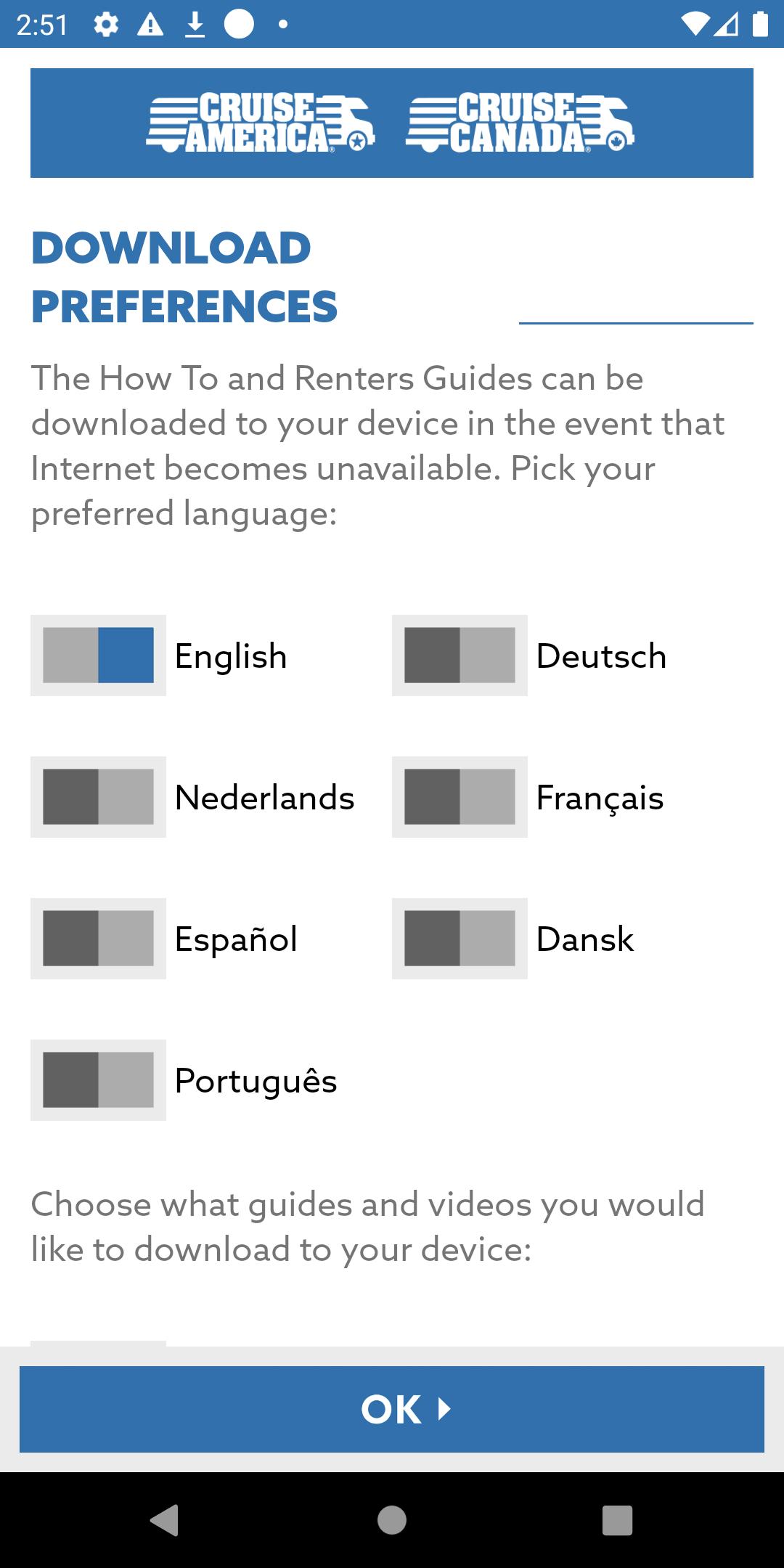Return to the home screen
784x1568 pixels.
coord(392,1520)
